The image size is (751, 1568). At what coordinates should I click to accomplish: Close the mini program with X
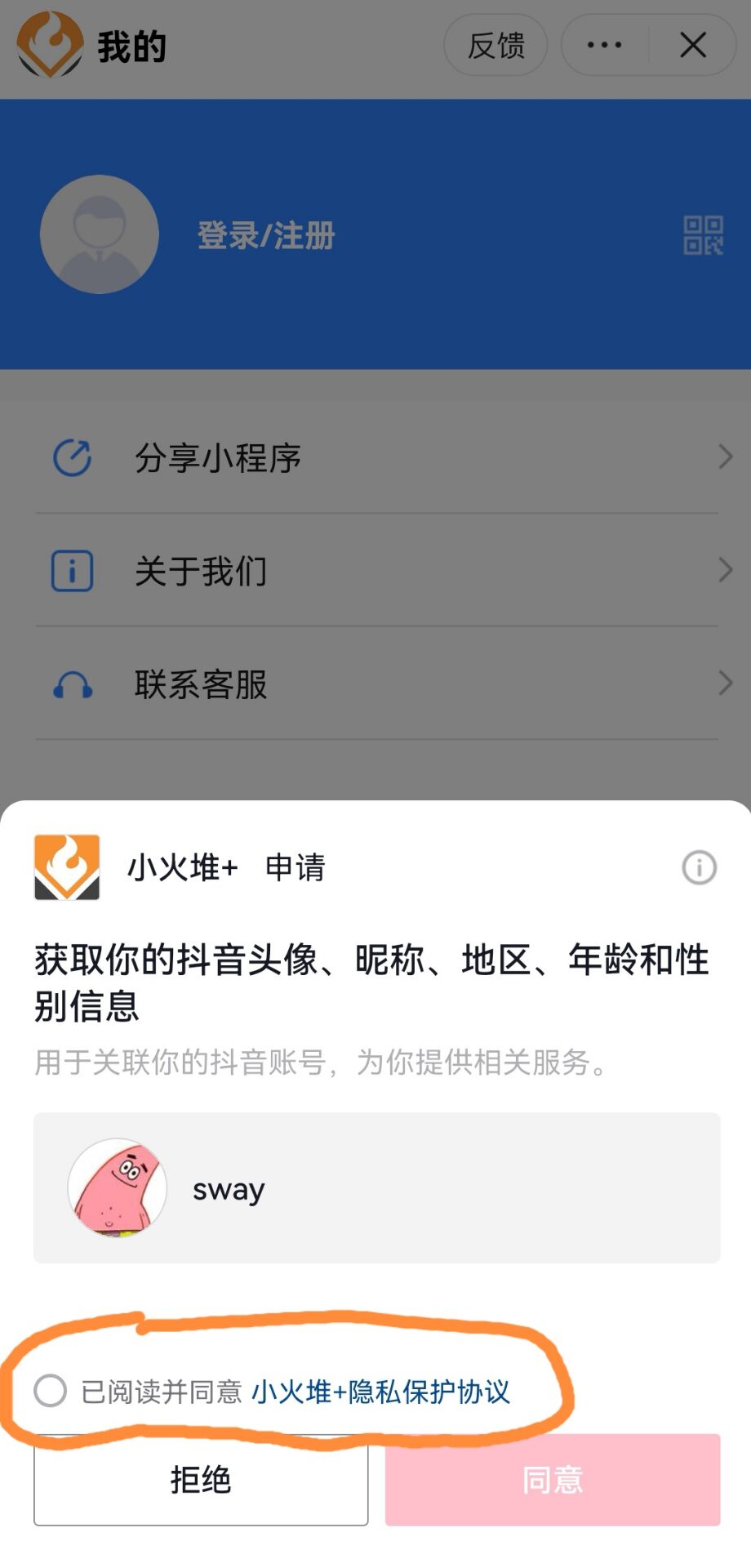(x=693, y=46)
